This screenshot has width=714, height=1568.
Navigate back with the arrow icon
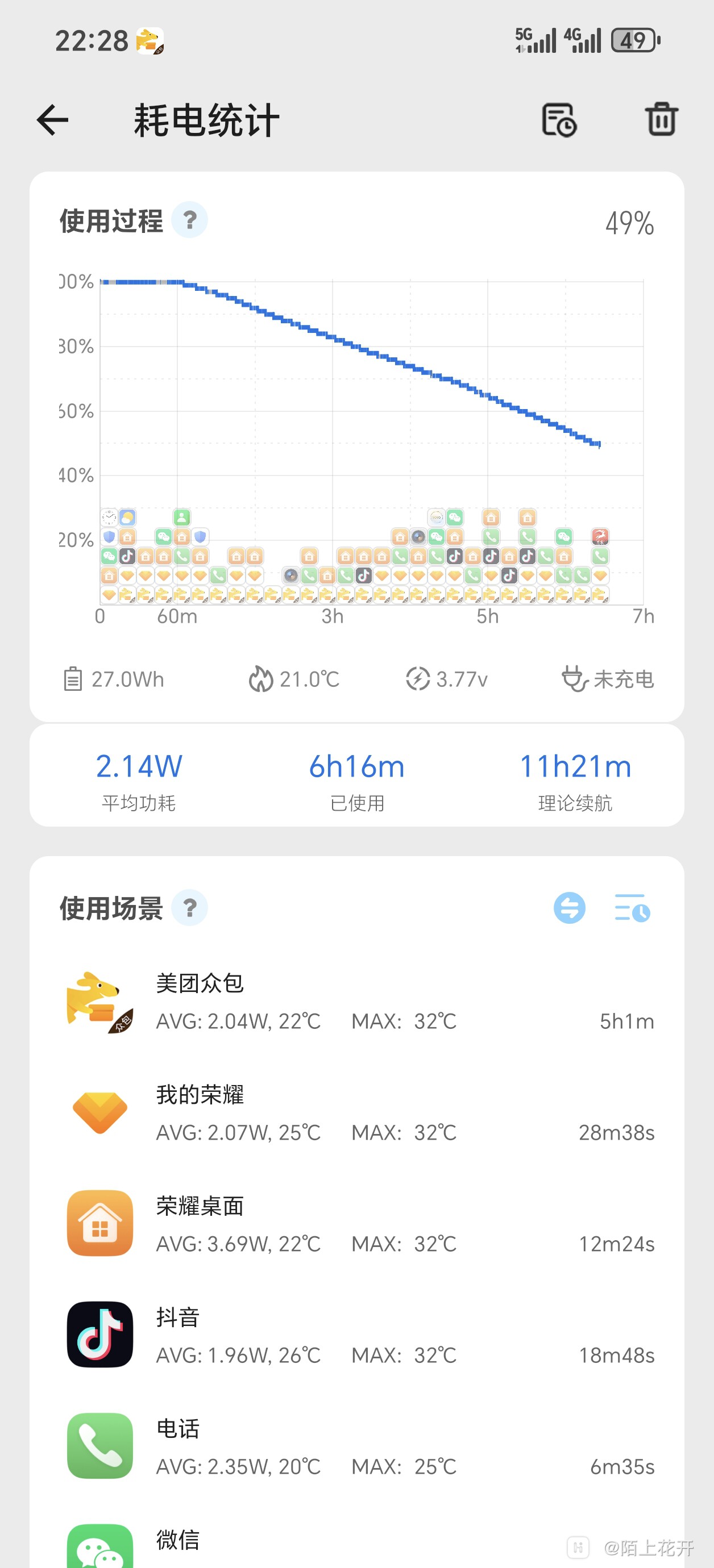click(x=52, y=119)
